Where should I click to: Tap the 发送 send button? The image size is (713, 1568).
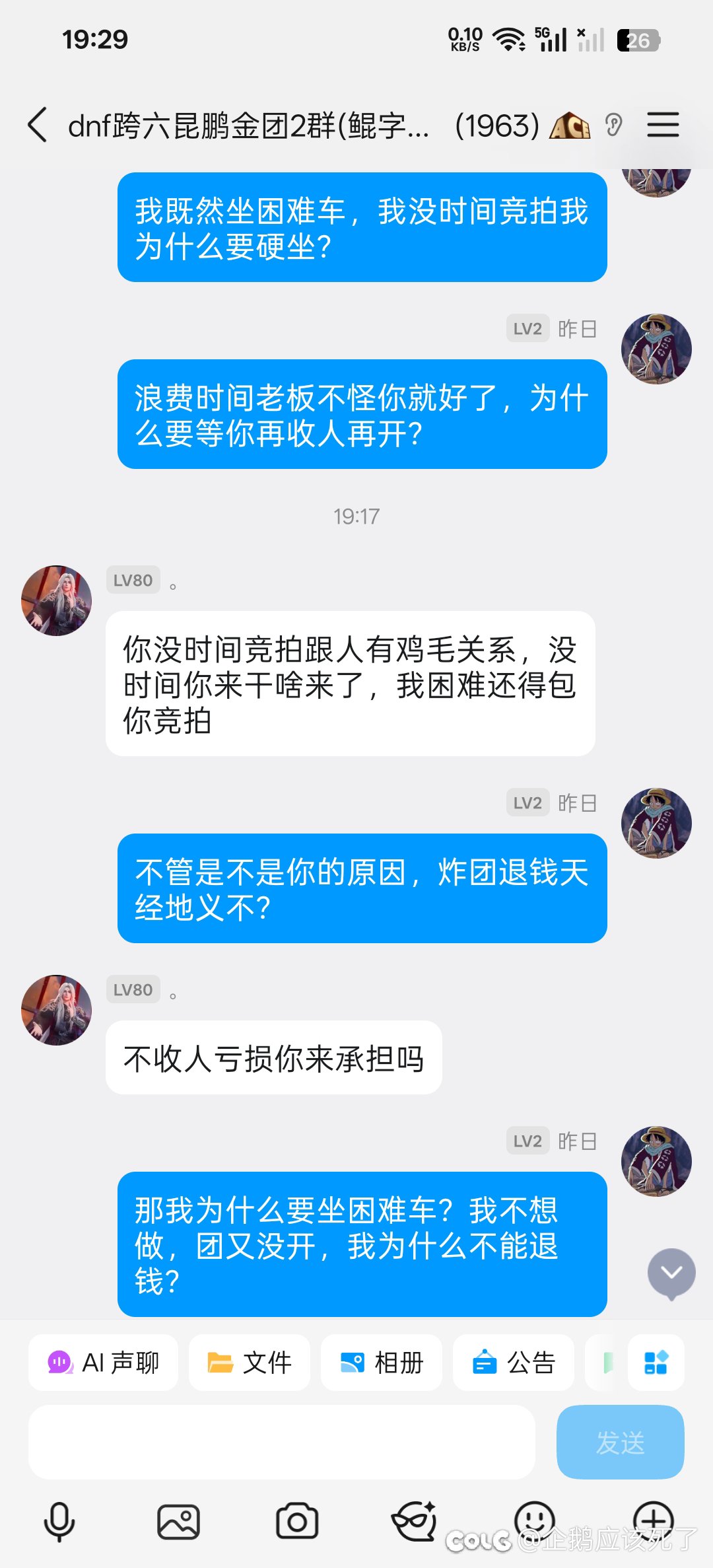[620, 1442]
